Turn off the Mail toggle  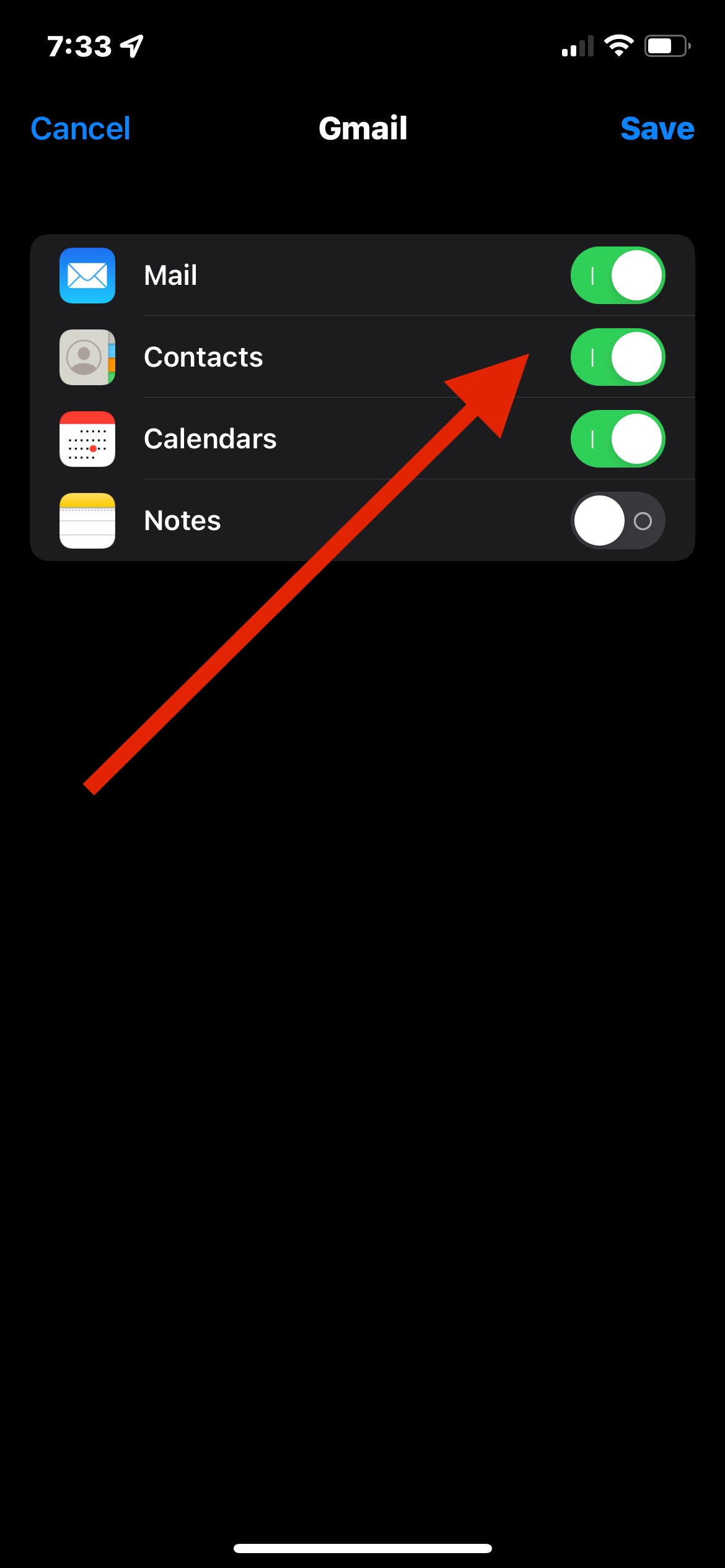[x=618, y=276]
